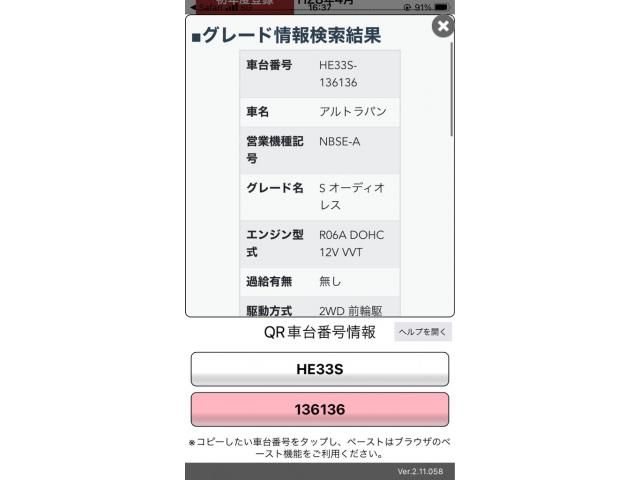Copy the HE33S chassis prefix
The image size is (640, 480).
(320, 369)
